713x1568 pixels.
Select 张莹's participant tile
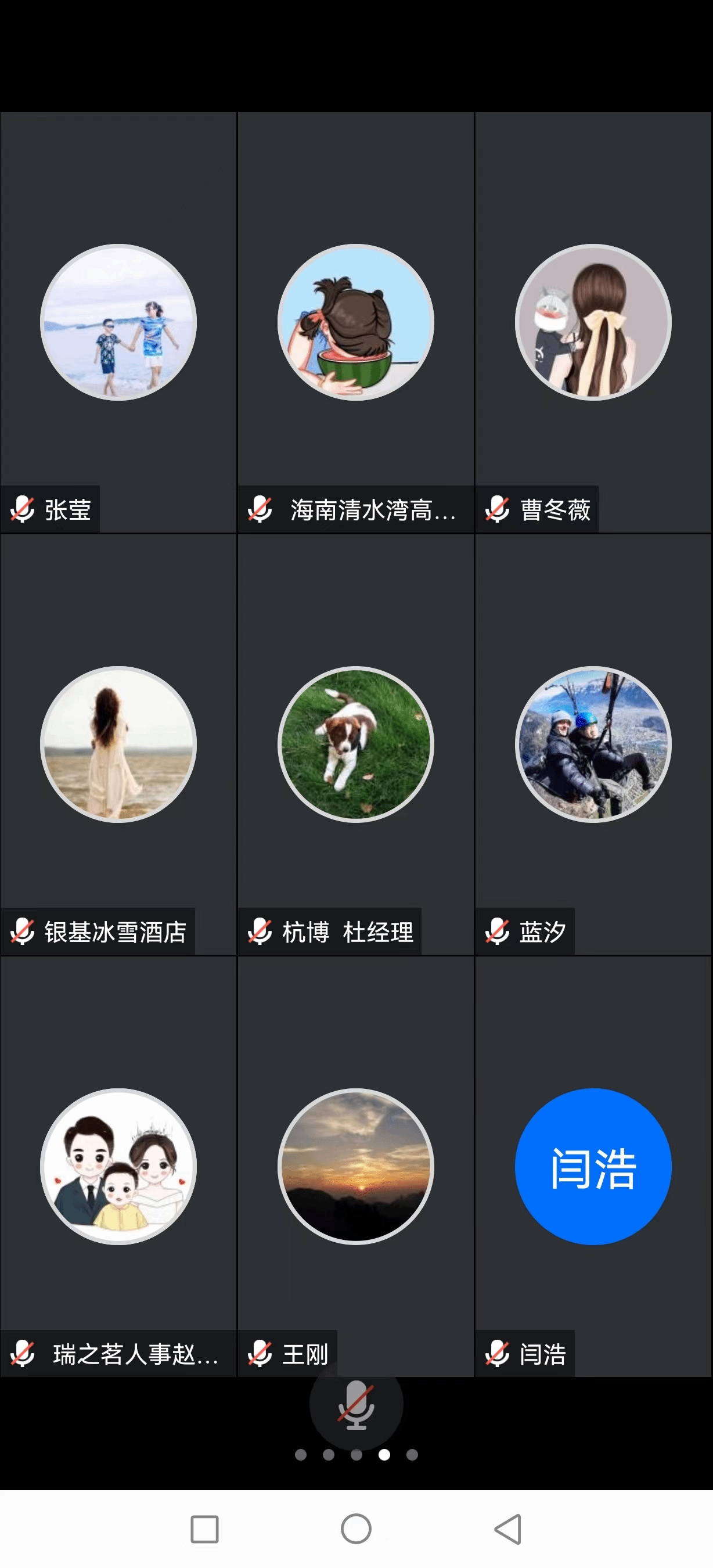point(118,323)
